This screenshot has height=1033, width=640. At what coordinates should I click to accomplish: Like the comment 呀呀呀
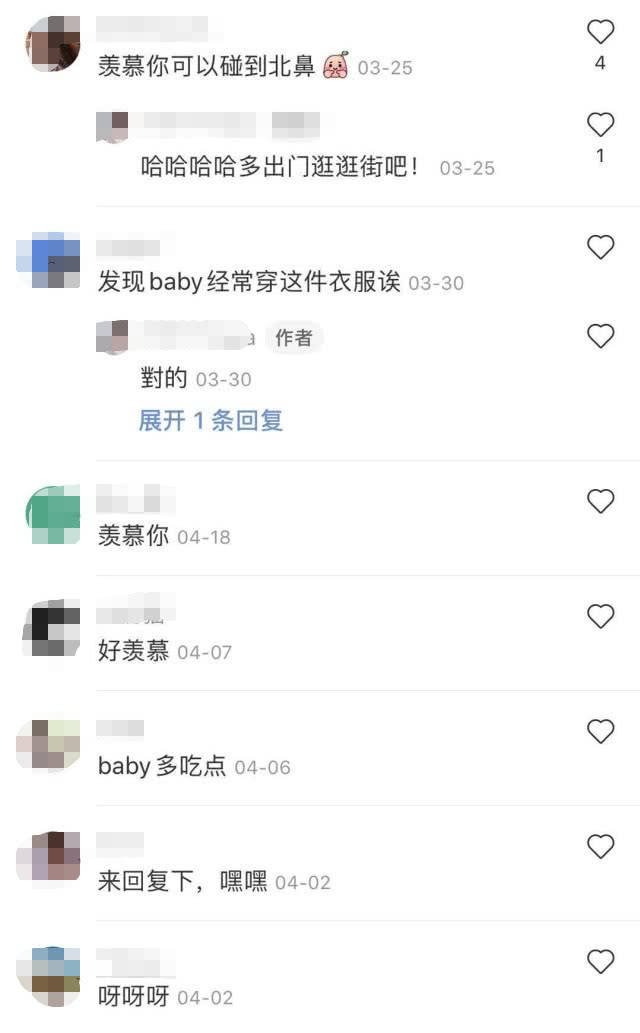600,961
